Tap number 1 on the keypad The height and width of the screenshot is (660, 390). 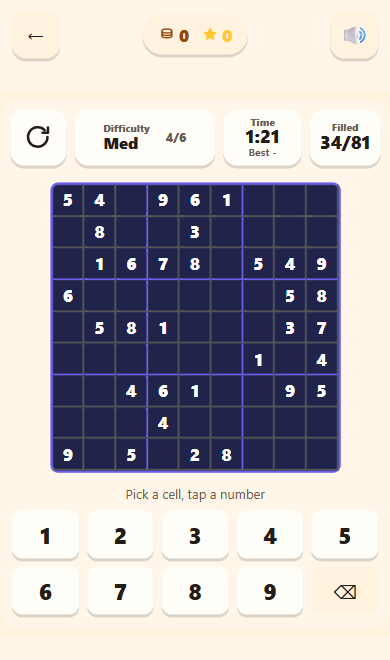tap(45, 535)
